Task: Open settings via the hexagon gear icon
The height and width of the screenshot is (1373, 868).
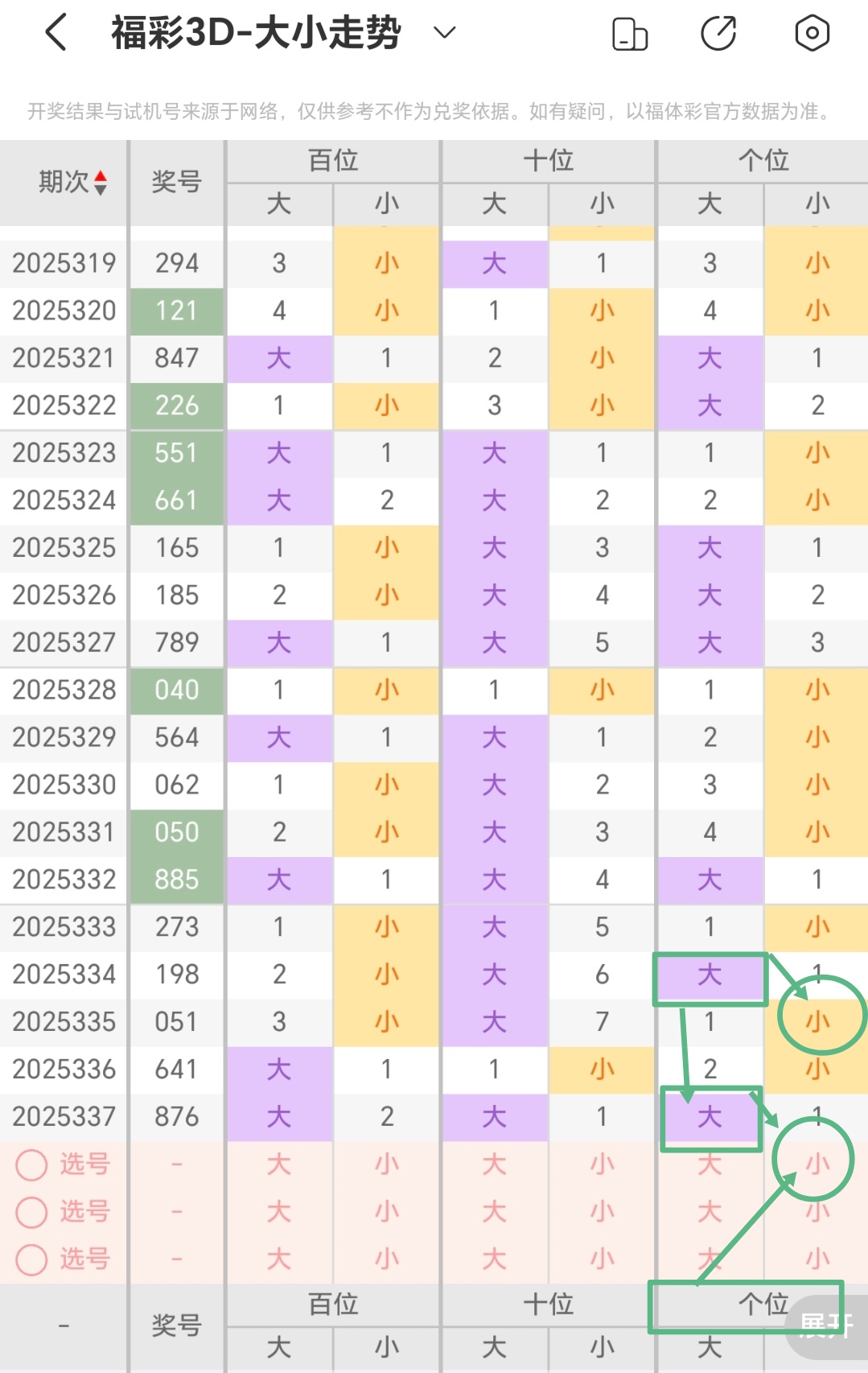Action: [812, 34]
